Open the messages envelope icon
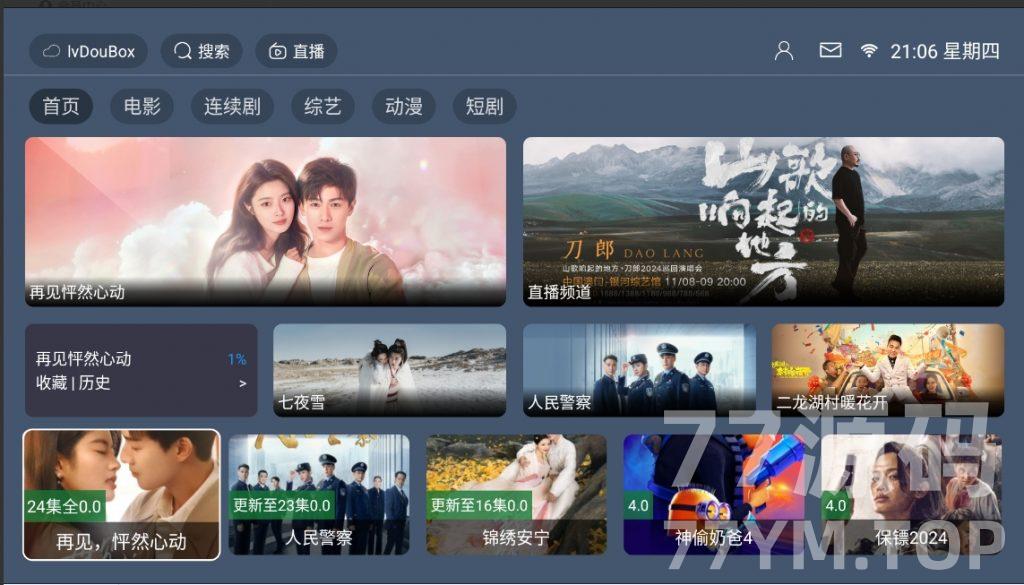 tap(830, 50)
